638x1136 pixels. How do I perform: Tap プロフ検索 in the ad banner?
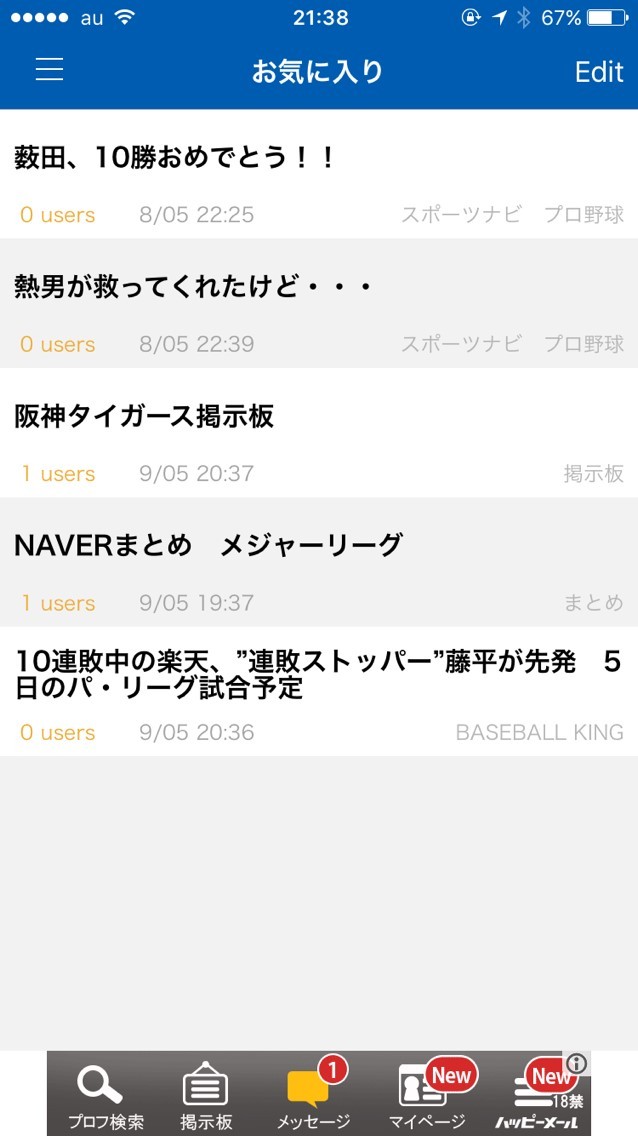105,1094
